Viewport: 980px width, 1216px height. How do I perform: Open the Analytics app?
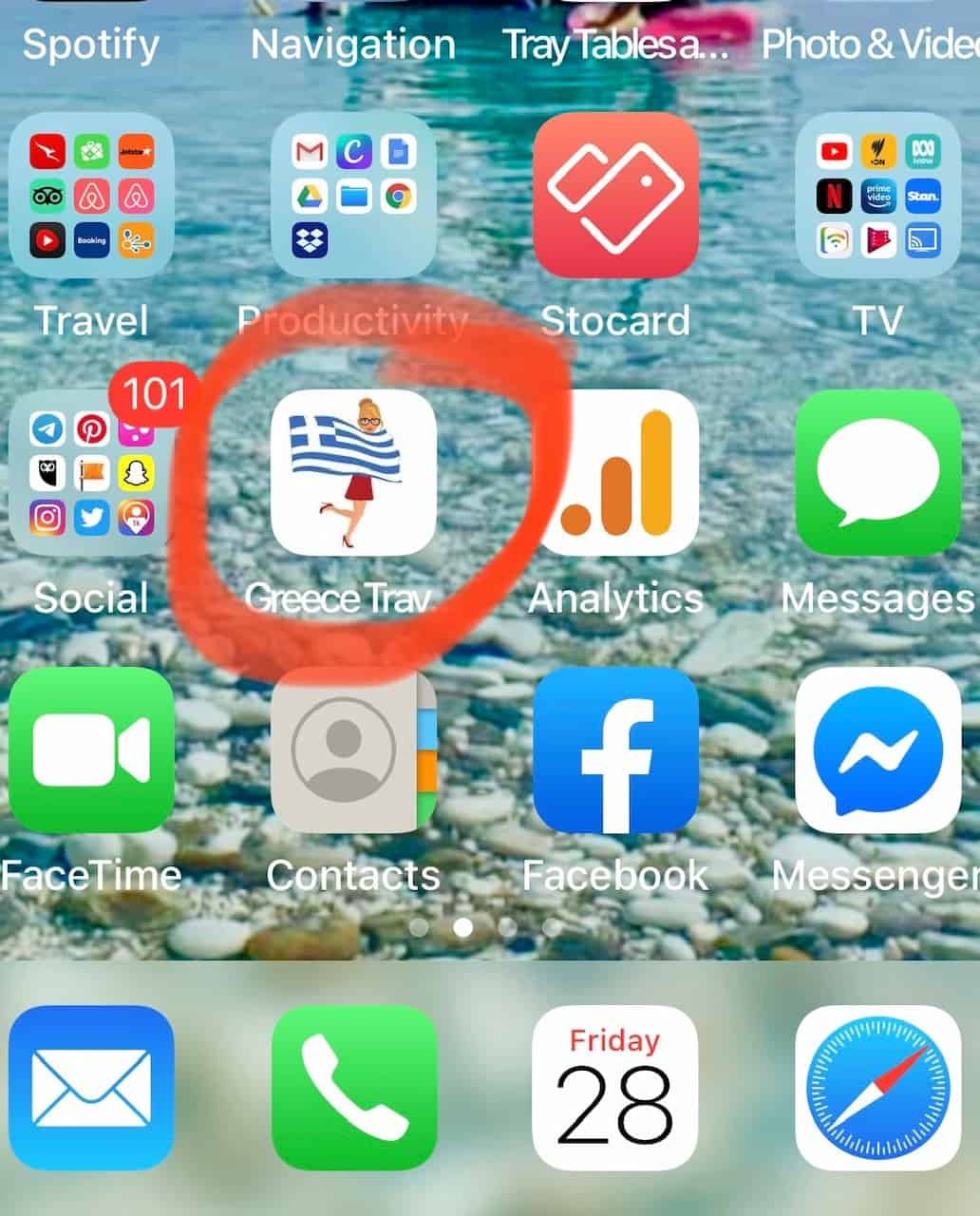pos(615,473)
